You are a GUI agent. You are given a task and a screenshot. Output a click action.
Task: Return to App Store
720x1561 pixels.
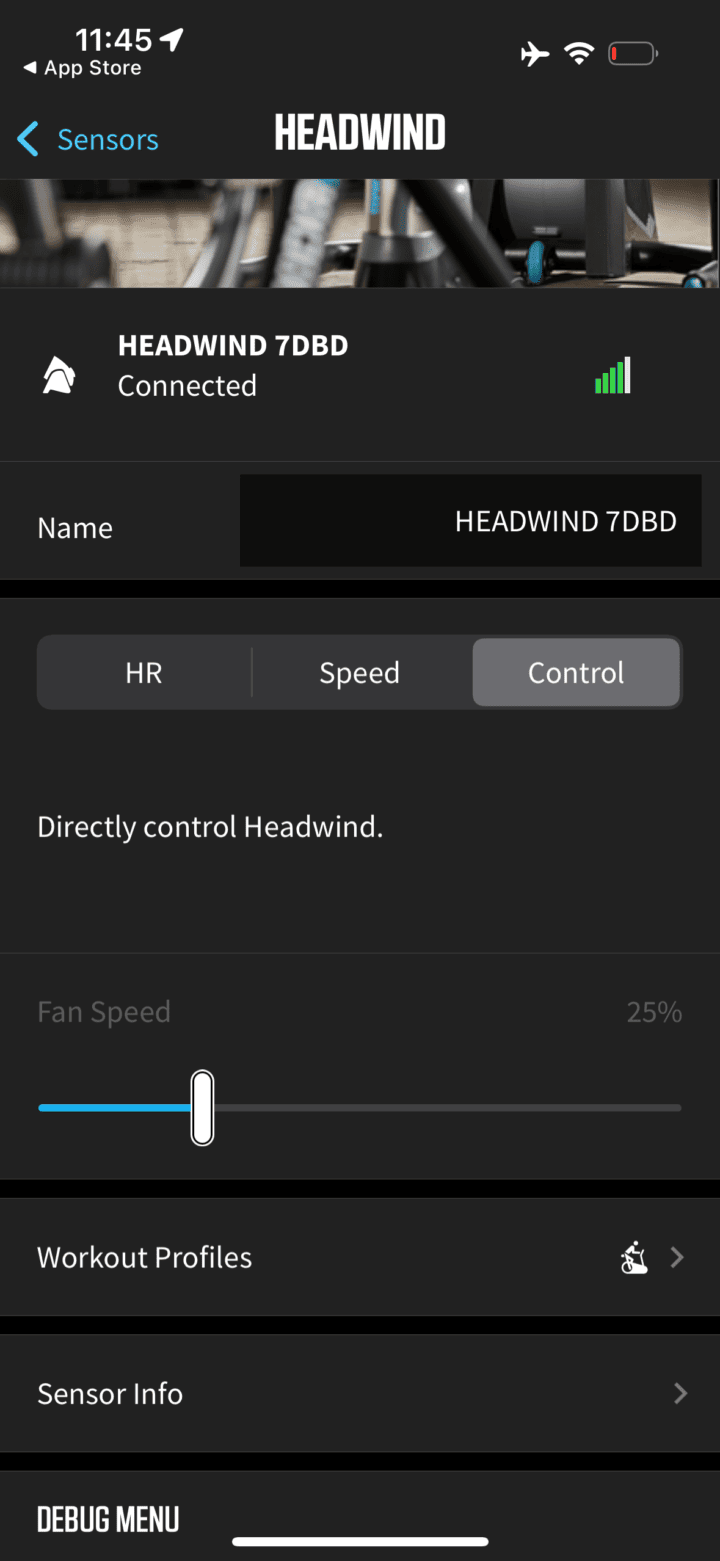[x=82, y=68]
